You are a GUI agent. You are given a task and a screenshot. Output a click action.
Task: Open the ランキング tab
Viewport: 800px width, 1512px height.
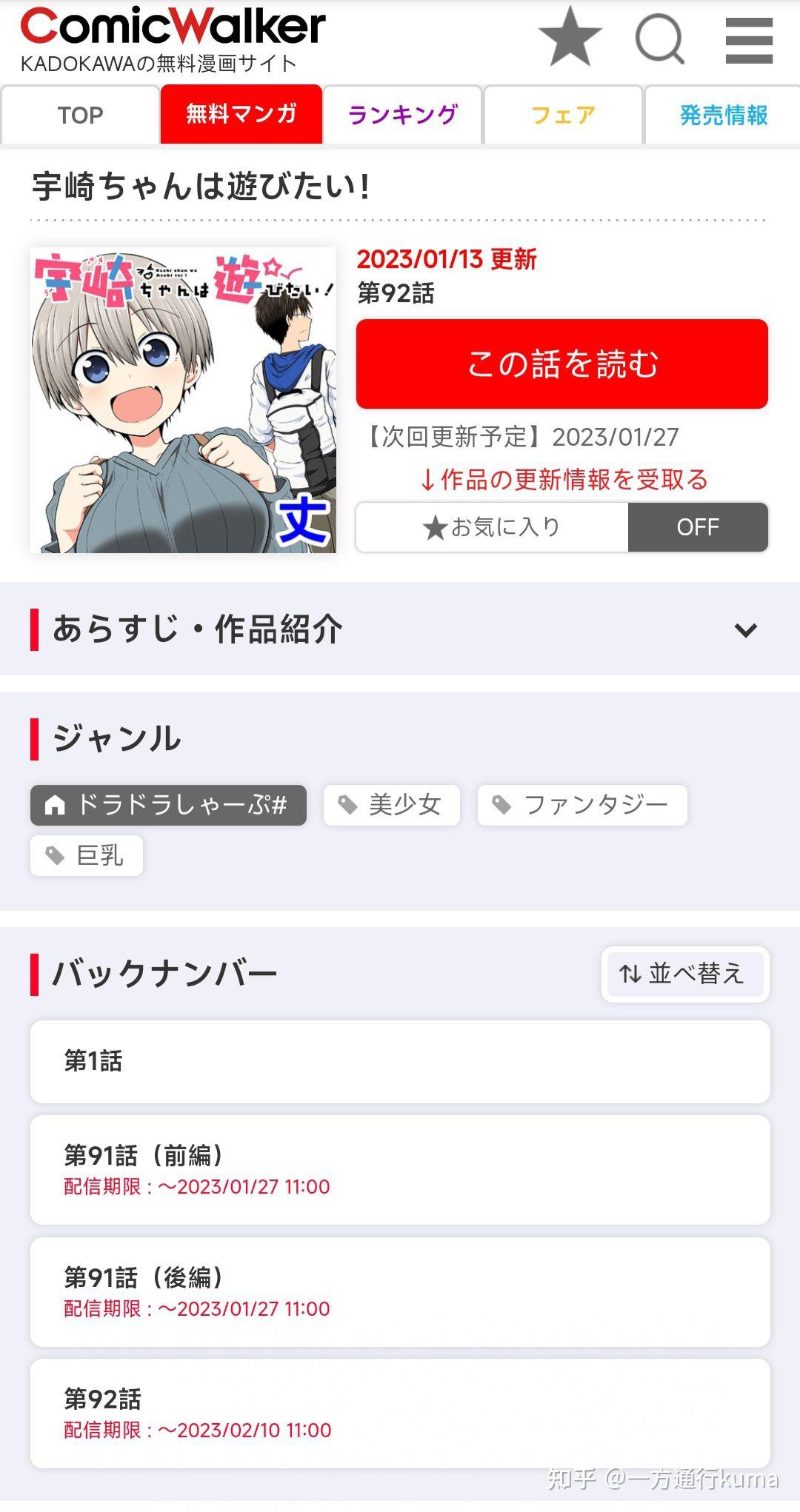402,115
